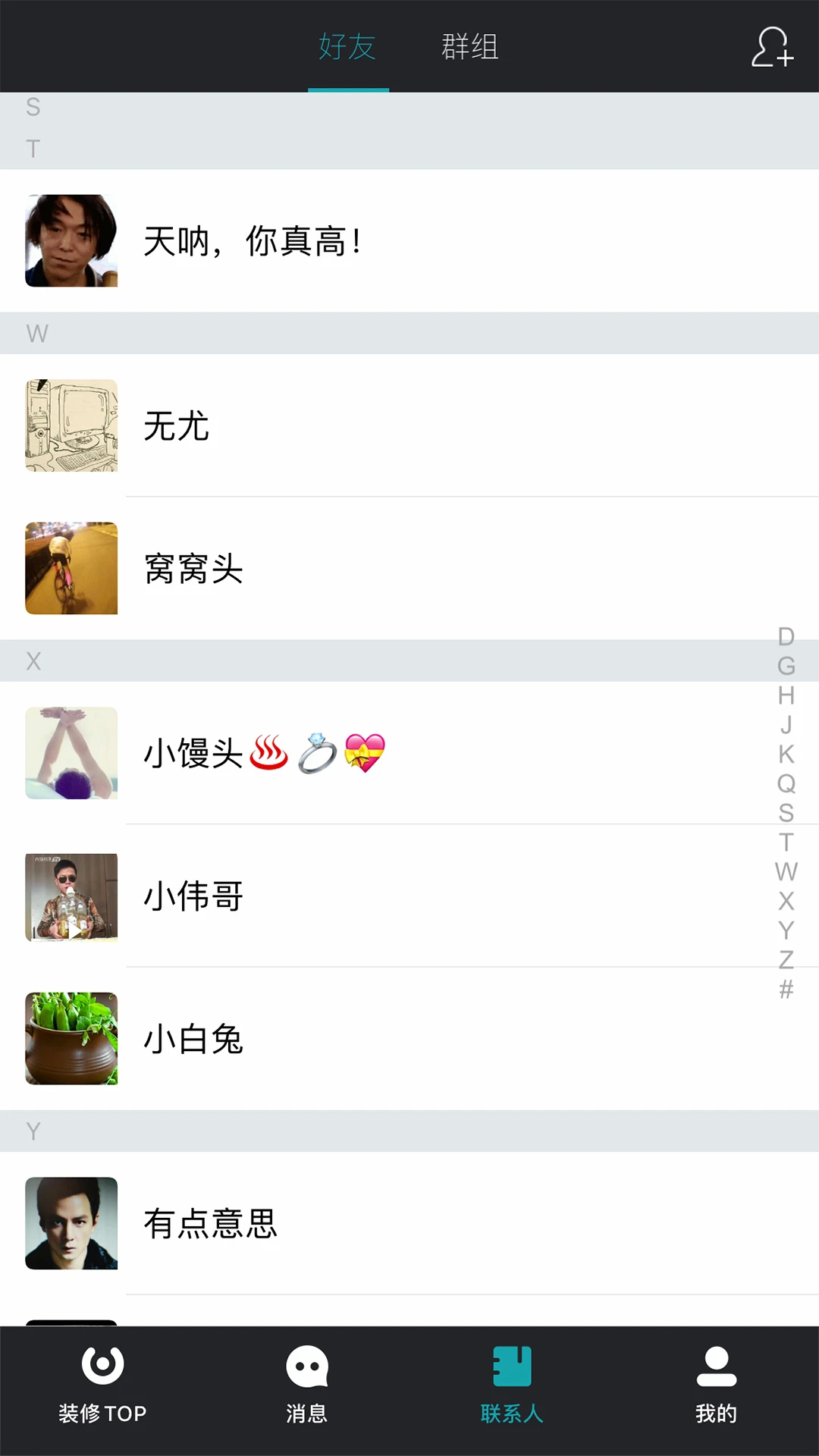Select the 好友 tab

click(x=348, y=47)
